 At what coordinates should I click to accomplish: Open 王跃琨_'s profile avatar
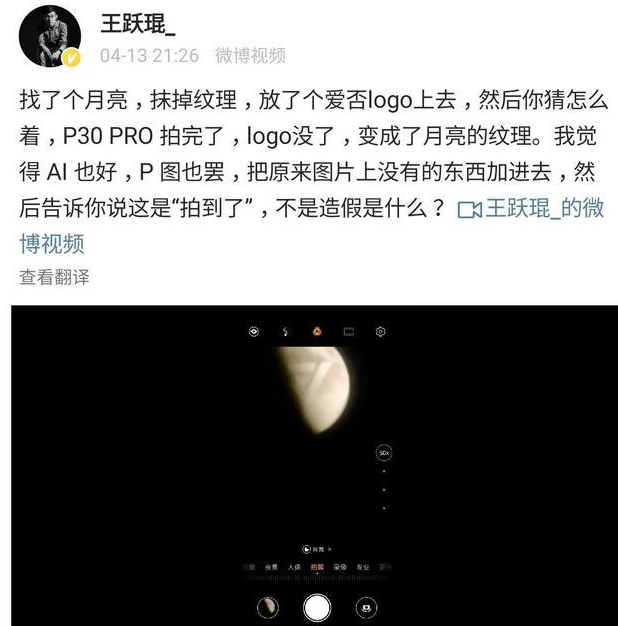(46, 37)
